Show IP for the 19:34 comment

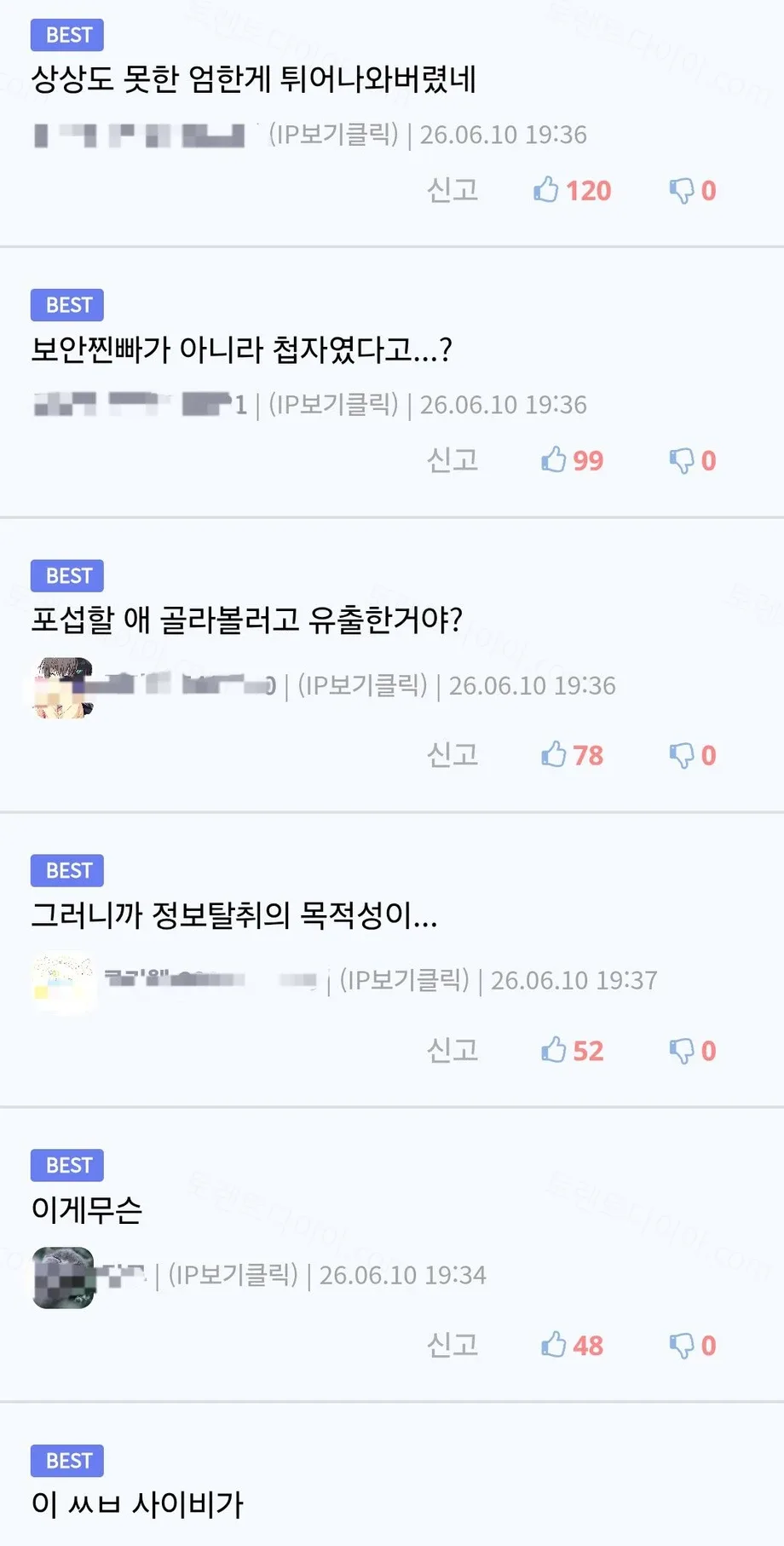(233, 1275)
